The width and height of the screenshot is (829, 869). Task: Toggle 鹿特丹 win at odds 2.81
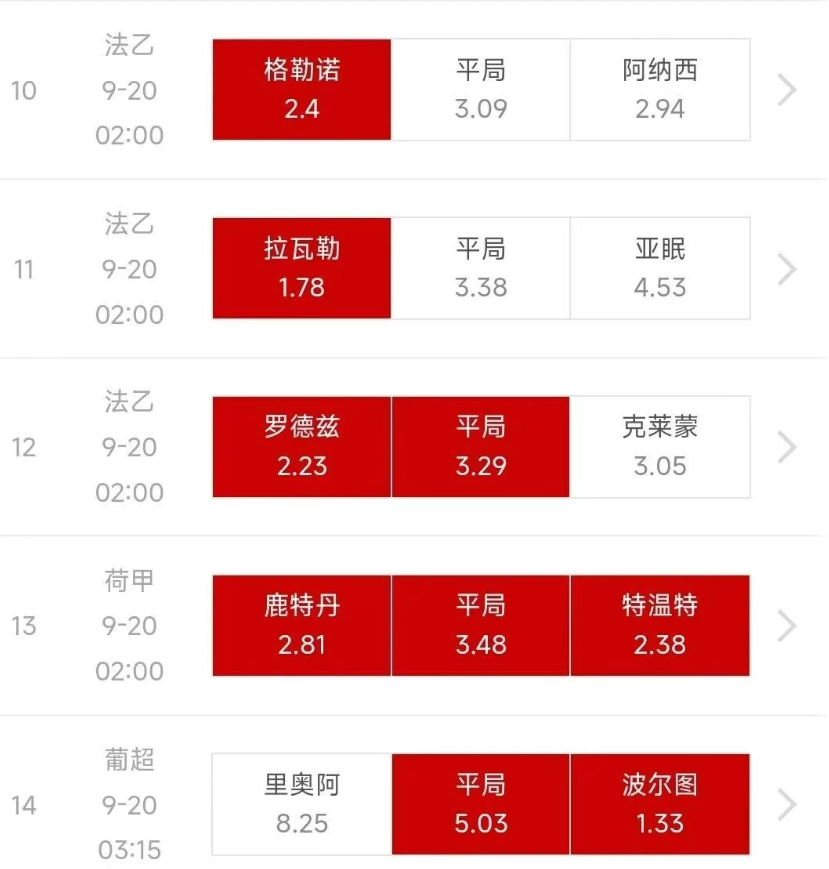tap(301, 625)
